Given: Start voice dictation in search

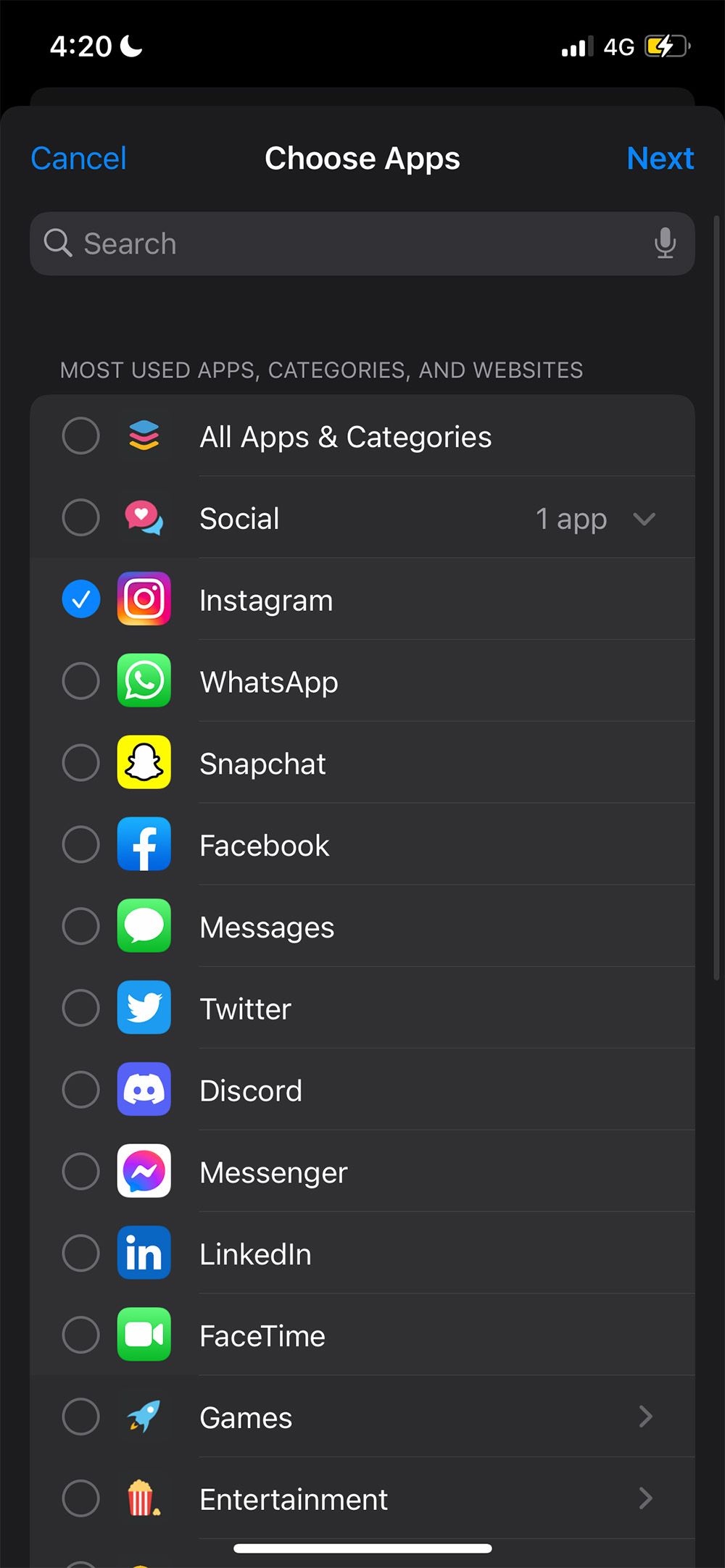Looking at the screenshot, I should click(665, 243).
